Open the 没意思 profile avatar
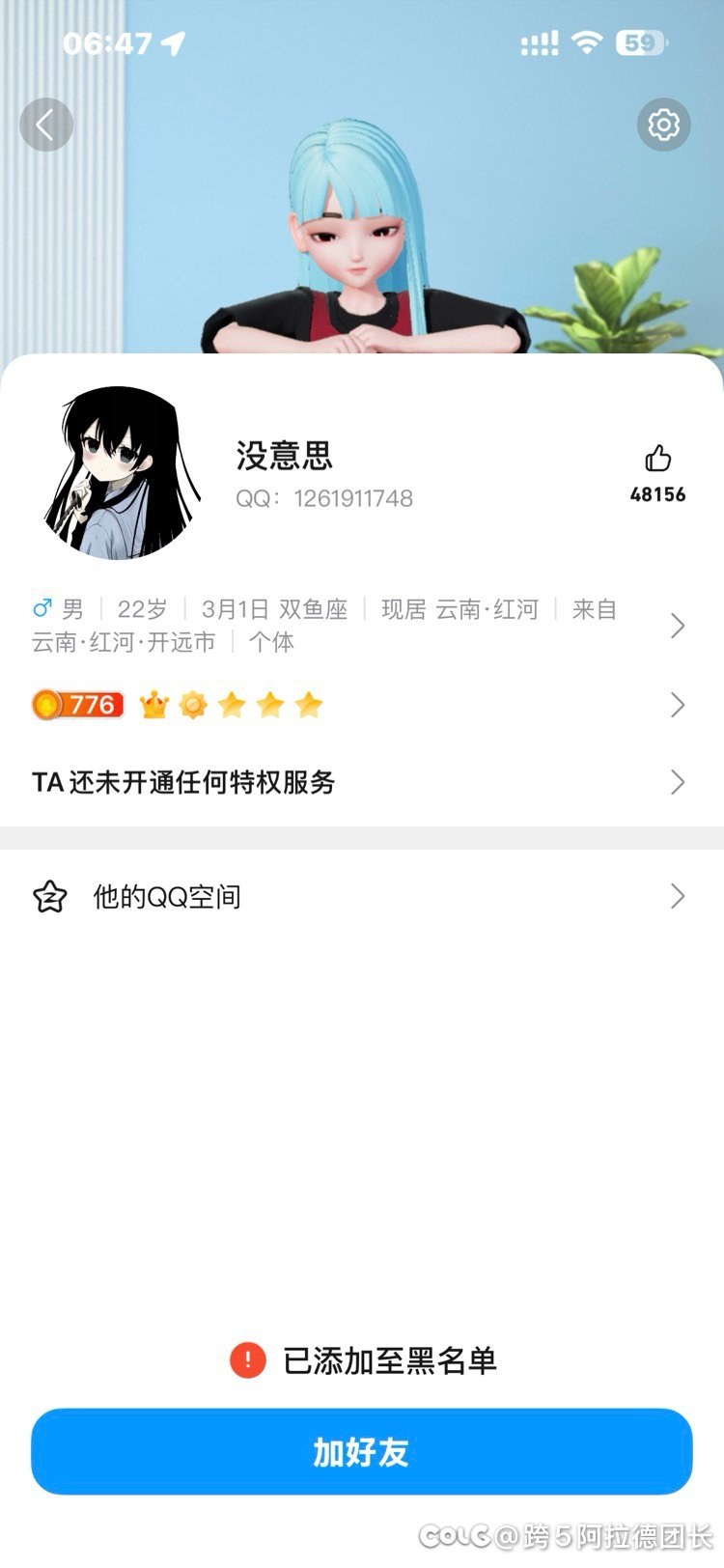 pos(122,473)
